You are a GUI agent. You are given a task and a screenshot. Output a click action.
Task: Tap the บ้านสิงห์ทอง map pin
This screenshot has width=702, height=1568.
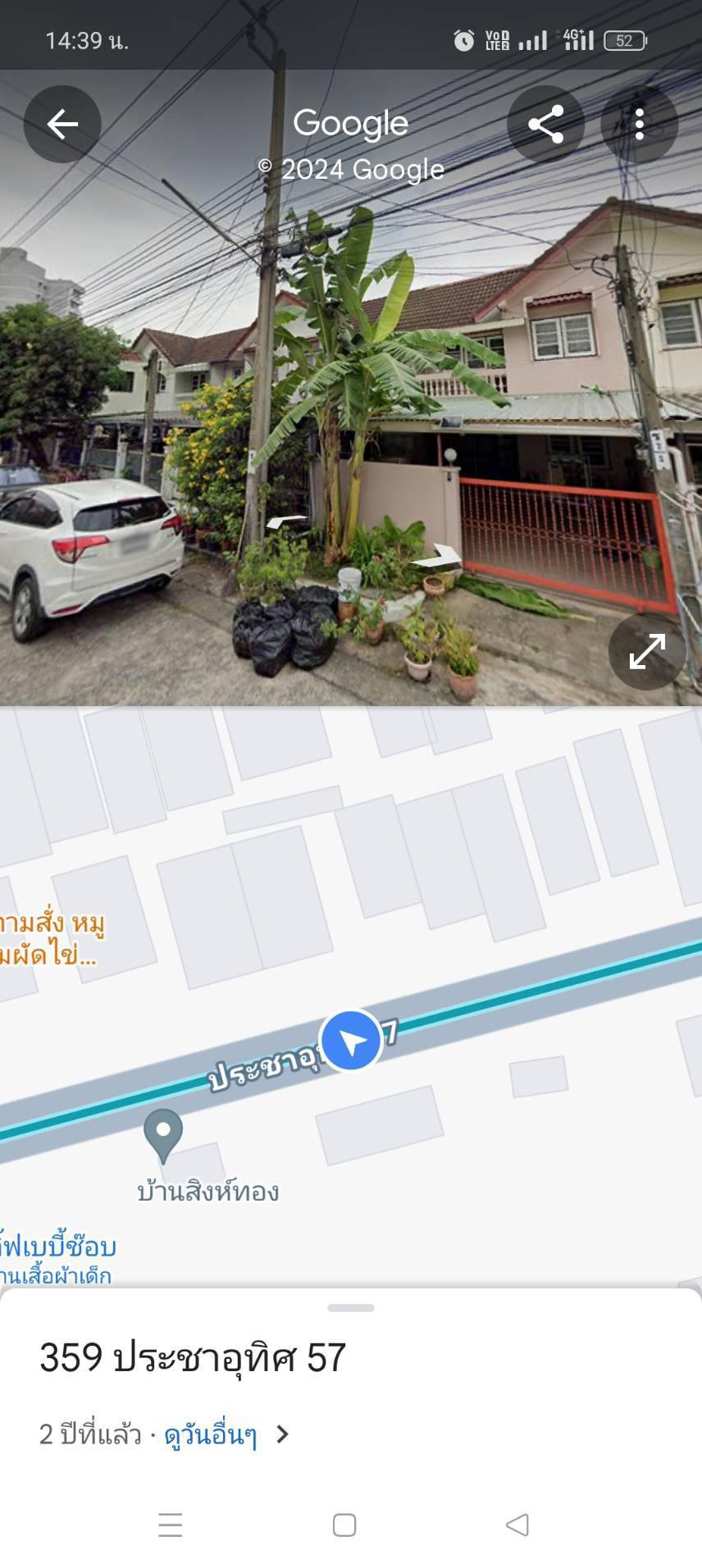tap(163, 1135)
